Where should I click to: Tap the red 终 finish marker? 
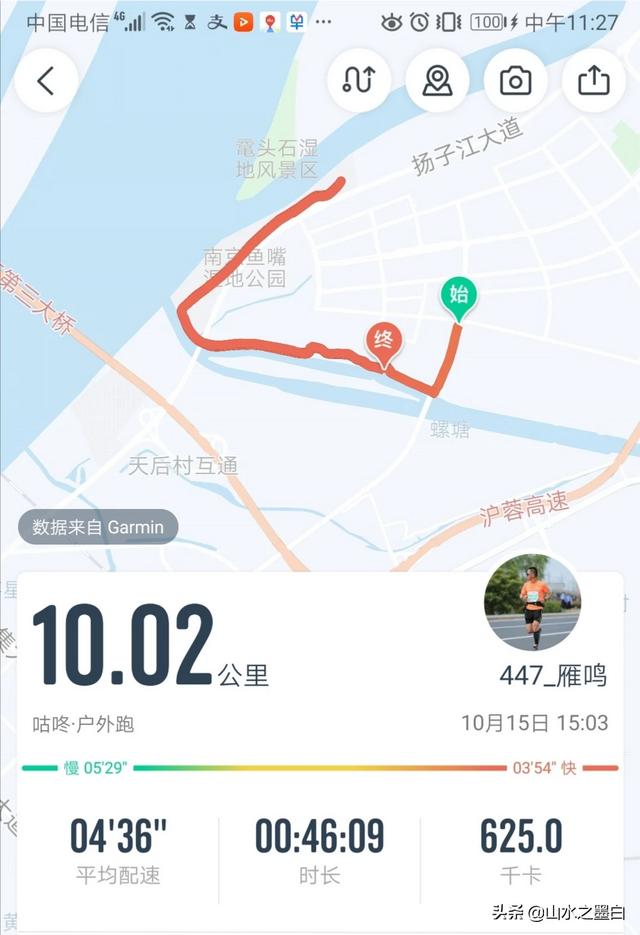[383, 342]
